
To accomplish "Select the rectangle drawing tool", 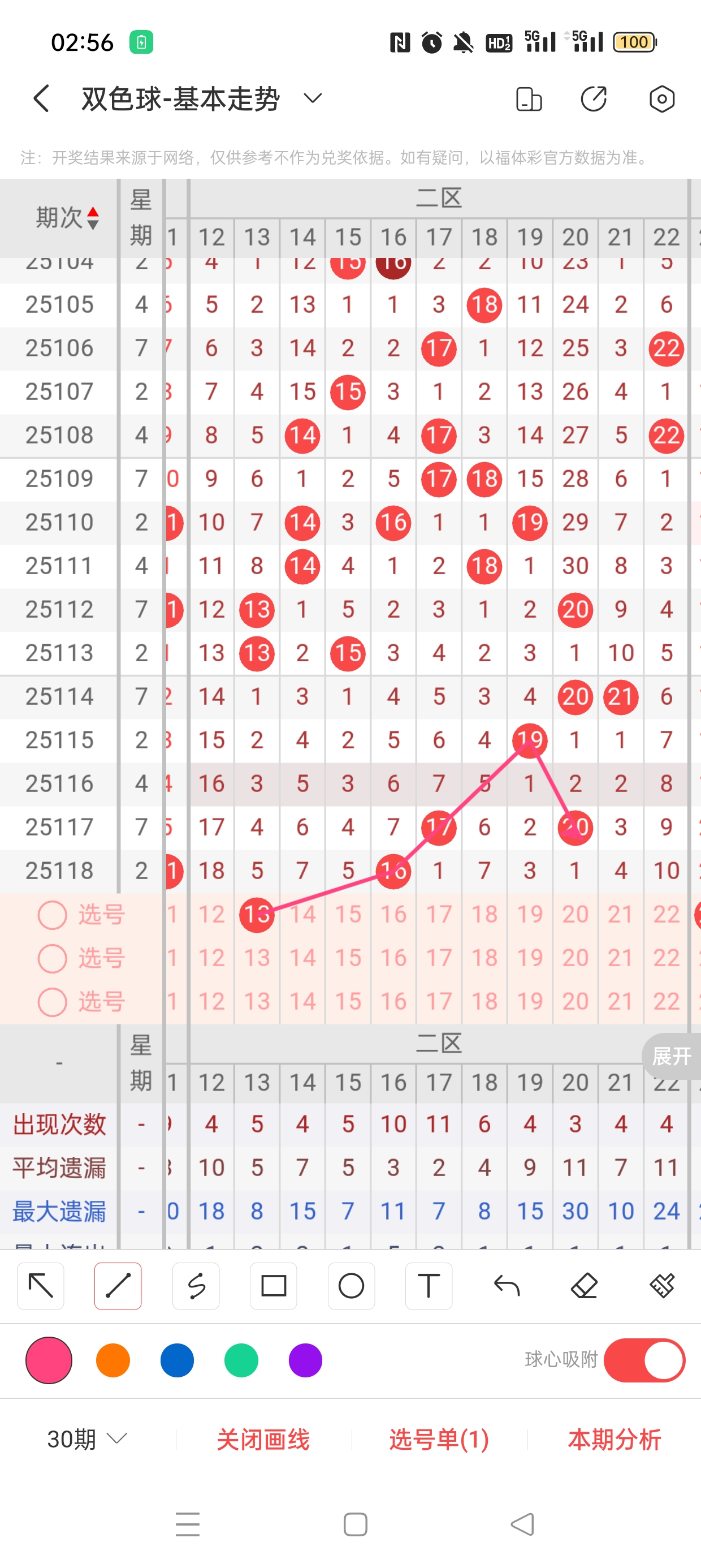I will pyautogui.click(x=273, y=1286).
